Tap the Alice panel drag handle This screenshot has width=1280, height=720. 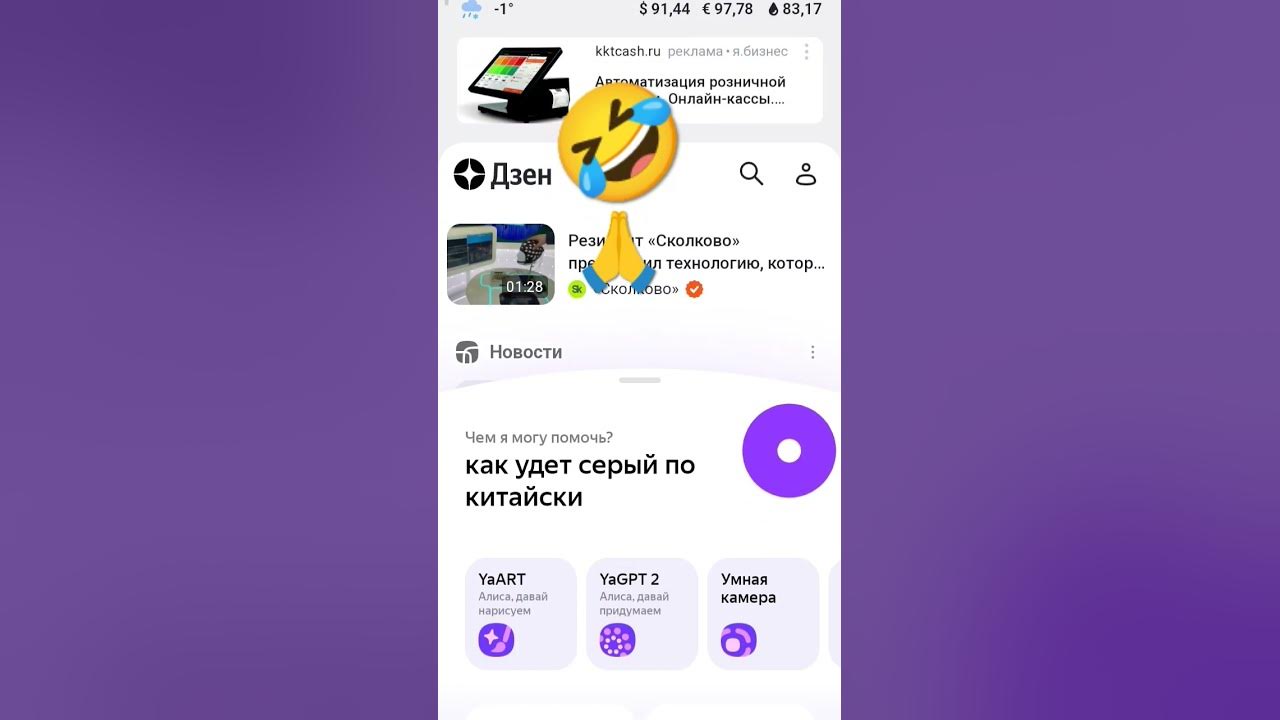tap(640, 380)
